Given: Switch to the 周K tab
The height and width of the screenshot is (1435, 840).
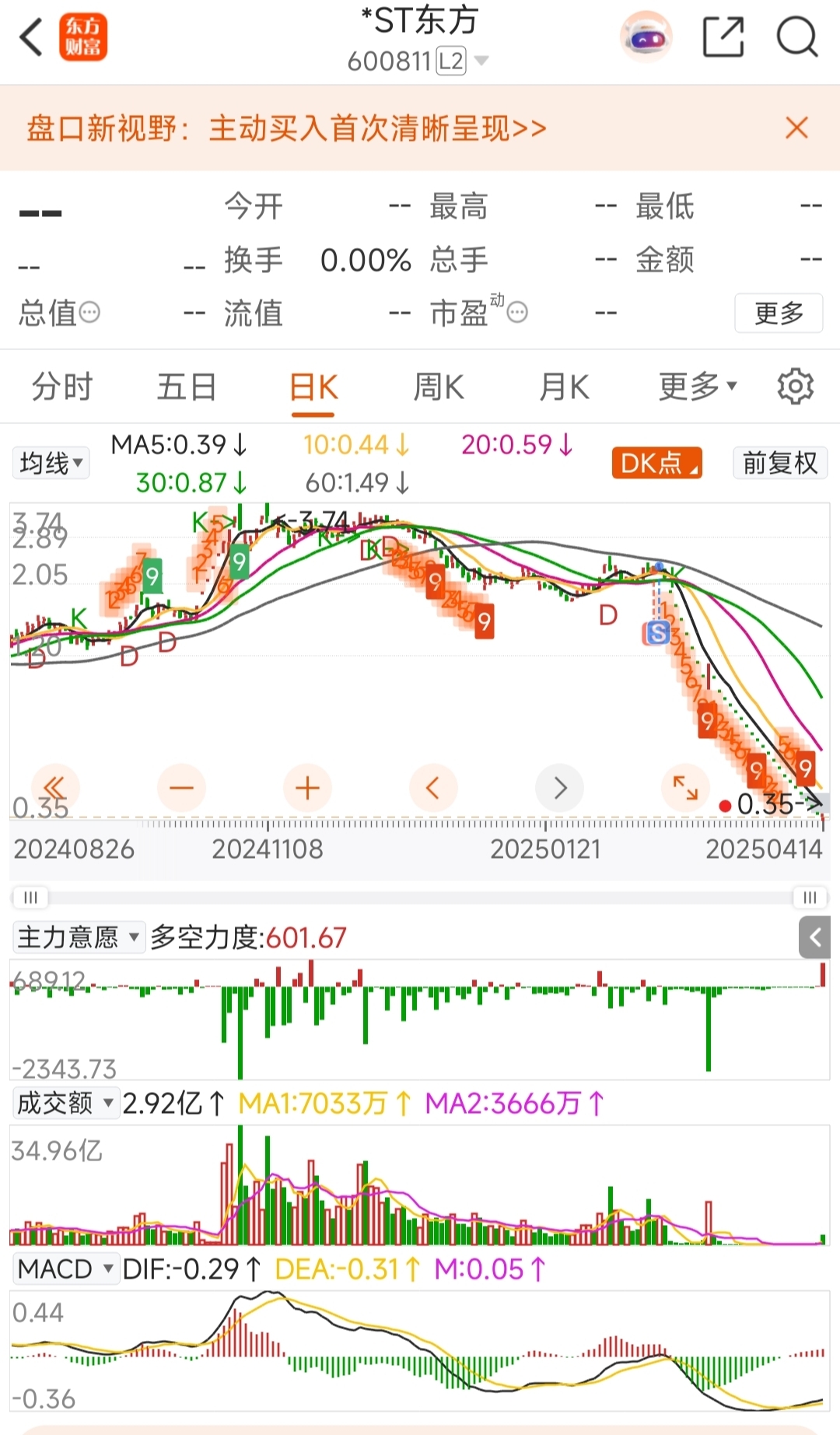Looking at the screenshot, I should click(x=439, y=387).
